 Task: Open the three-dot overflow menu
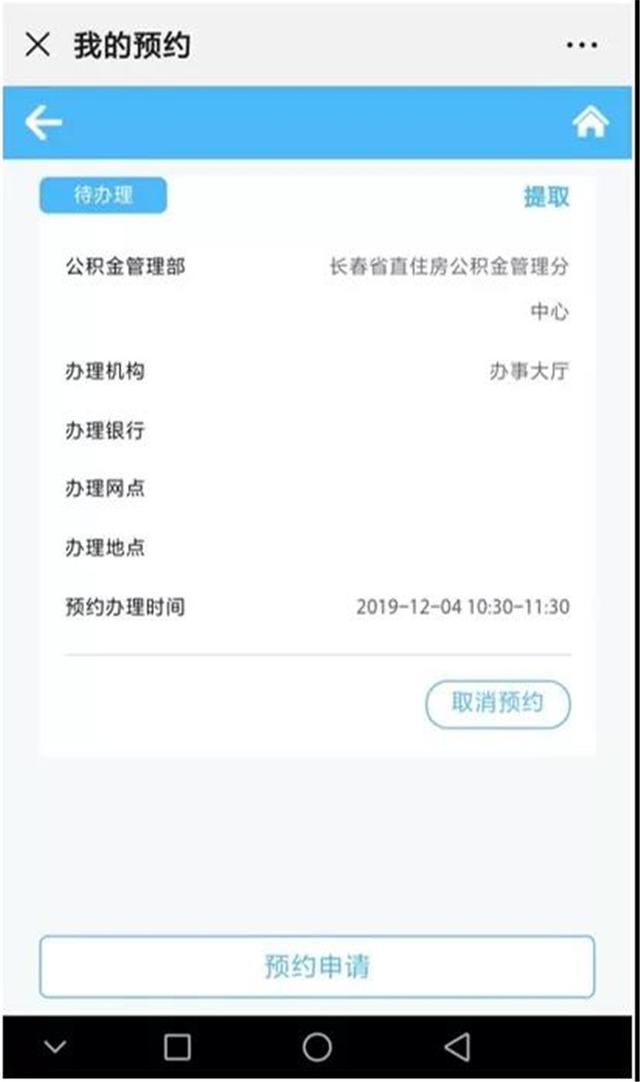tap(581, 45)
